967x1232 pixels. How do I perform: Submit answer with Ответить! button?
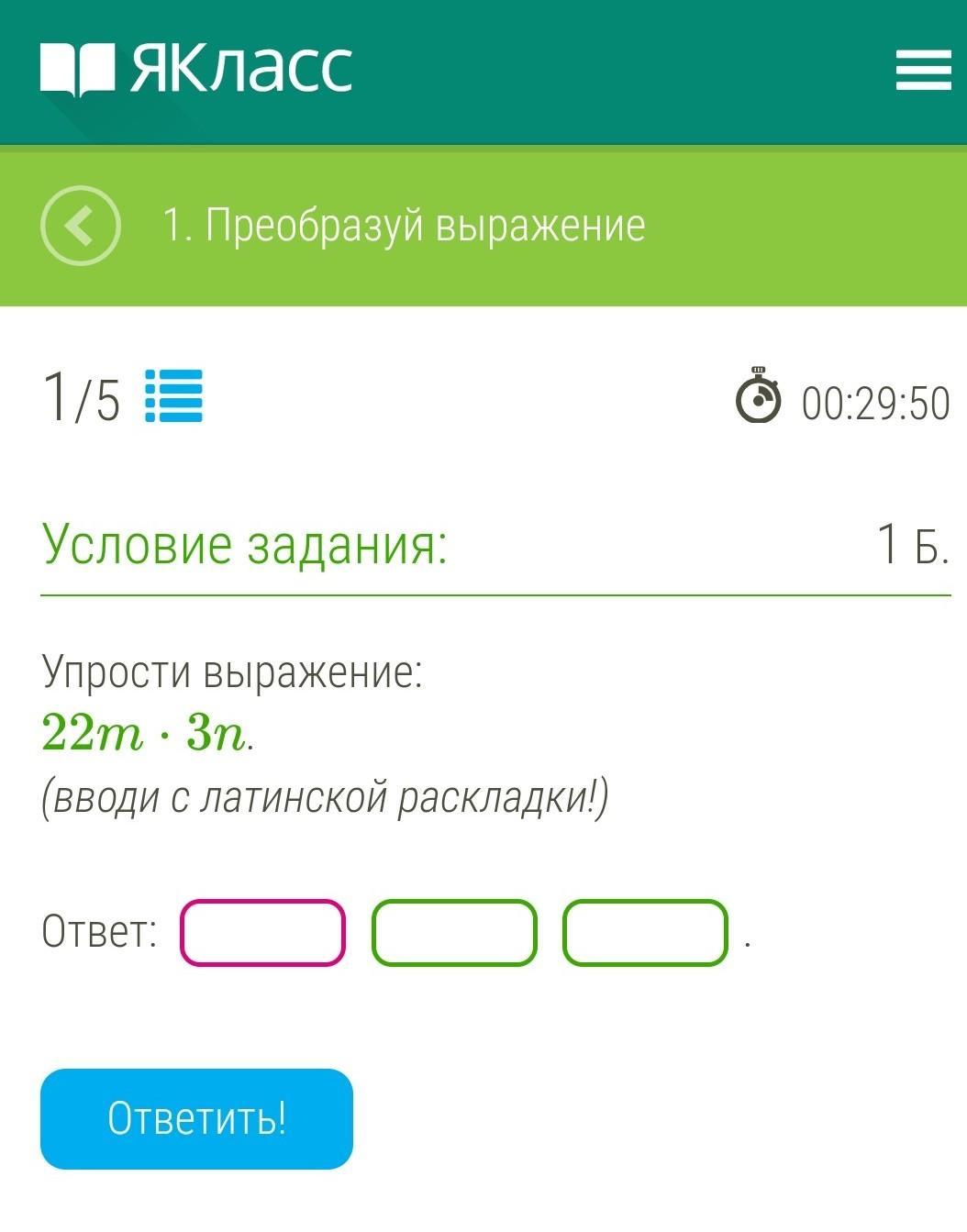point(196,1118)
